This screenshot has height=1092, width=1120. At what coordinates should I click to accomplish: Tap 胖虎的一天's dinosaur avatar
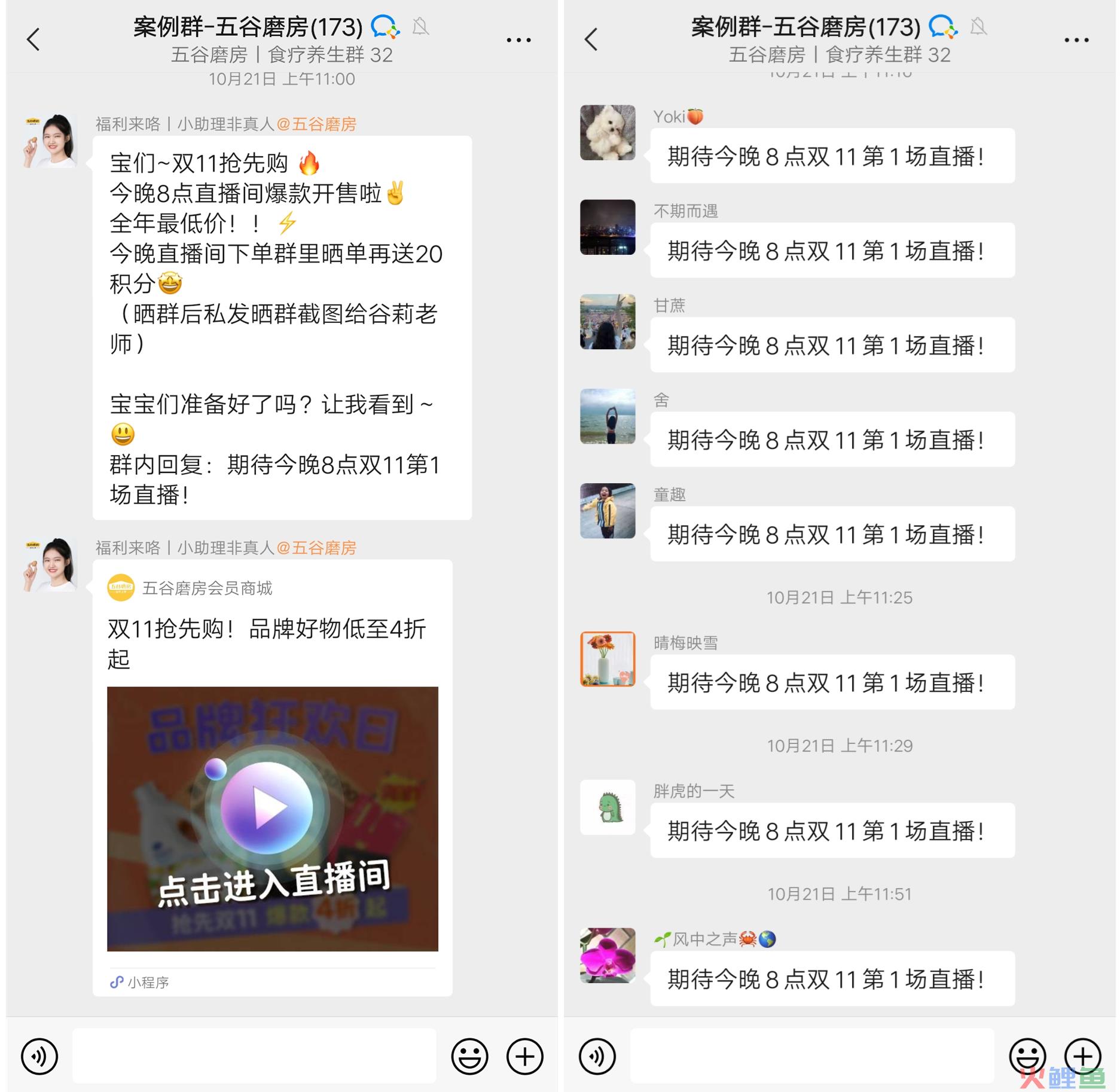(608, 807)
